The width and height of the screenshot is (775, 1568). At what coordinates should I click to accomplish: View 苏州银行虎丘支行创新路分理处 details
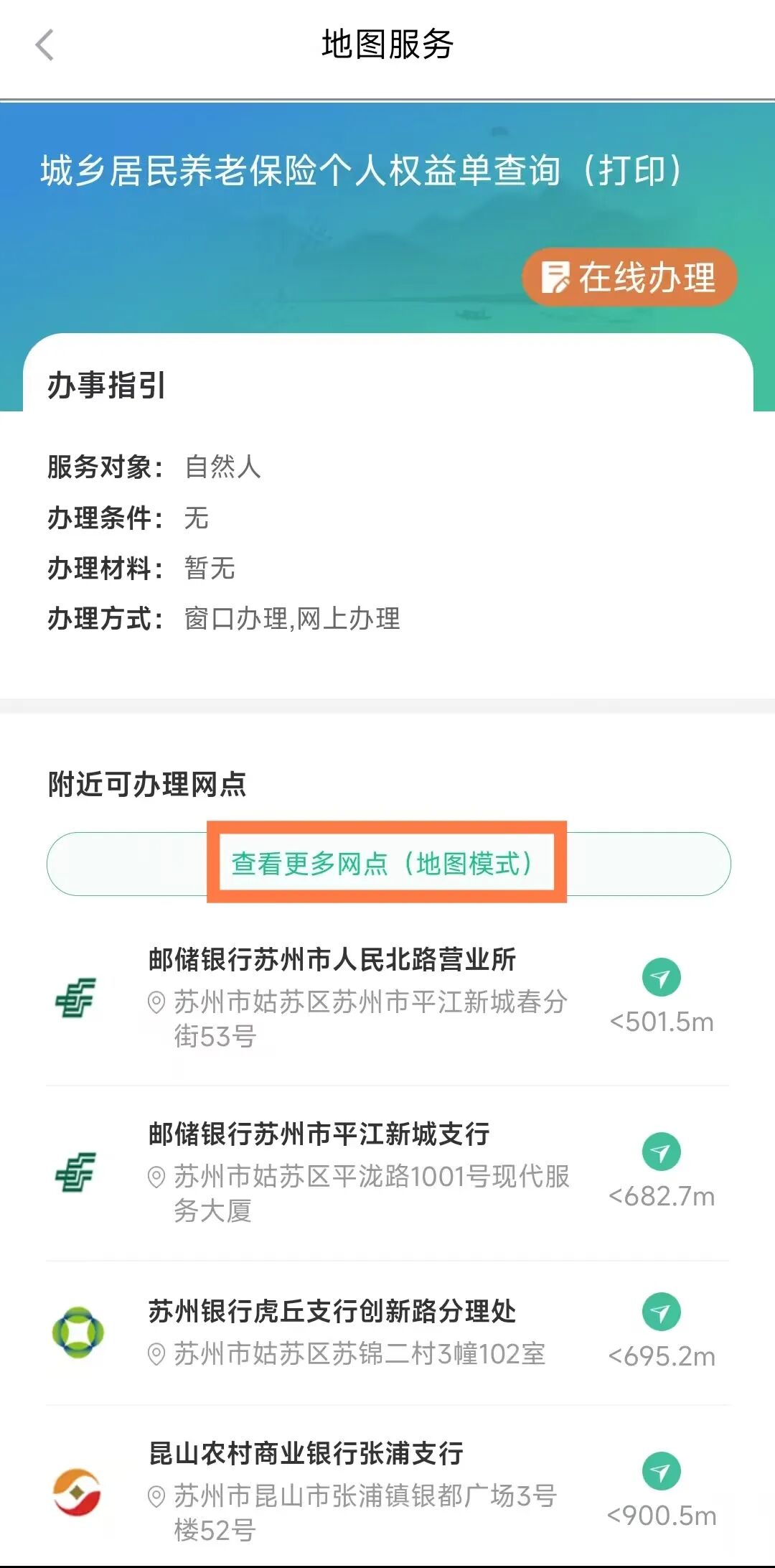[332, 1311]
